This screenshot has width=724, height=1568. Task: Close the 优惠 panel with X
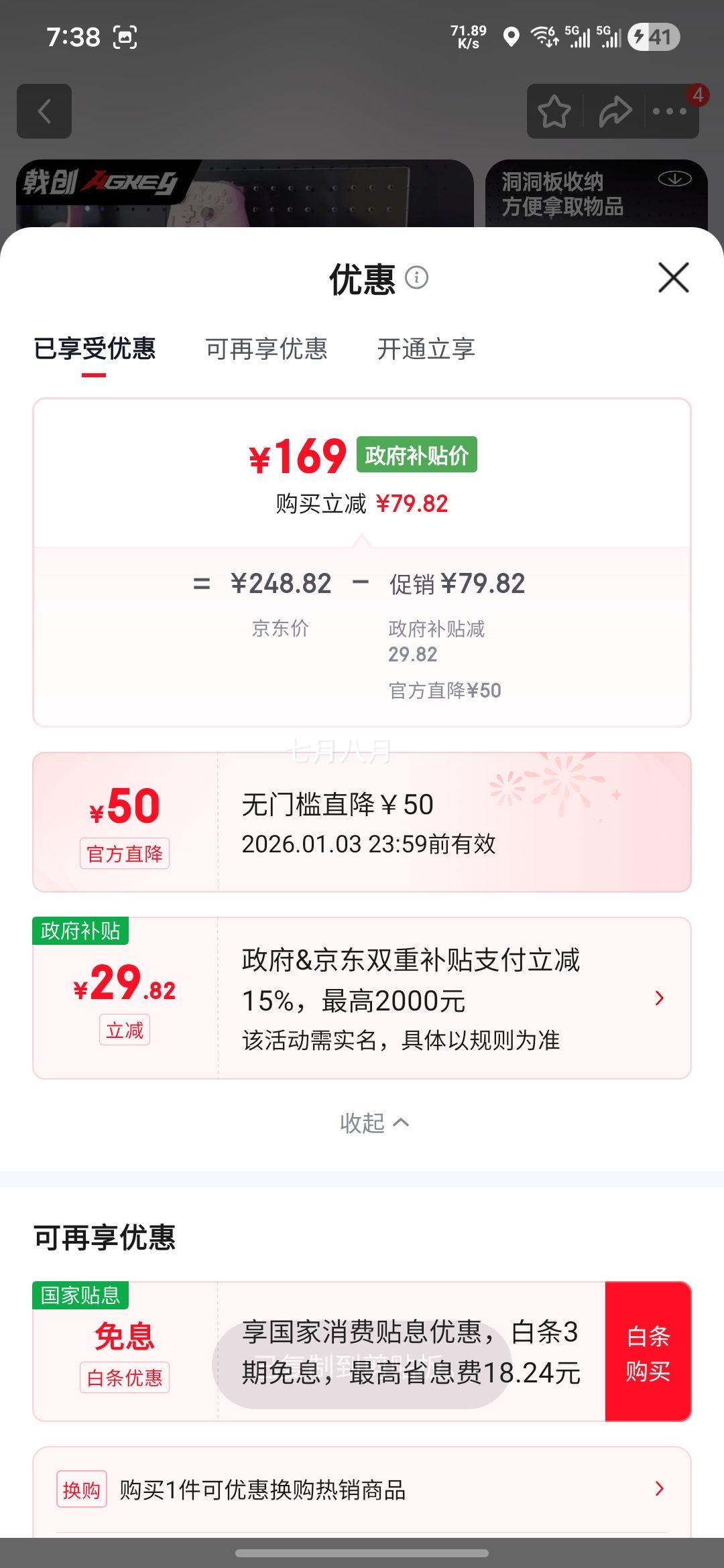click(672, 279)
